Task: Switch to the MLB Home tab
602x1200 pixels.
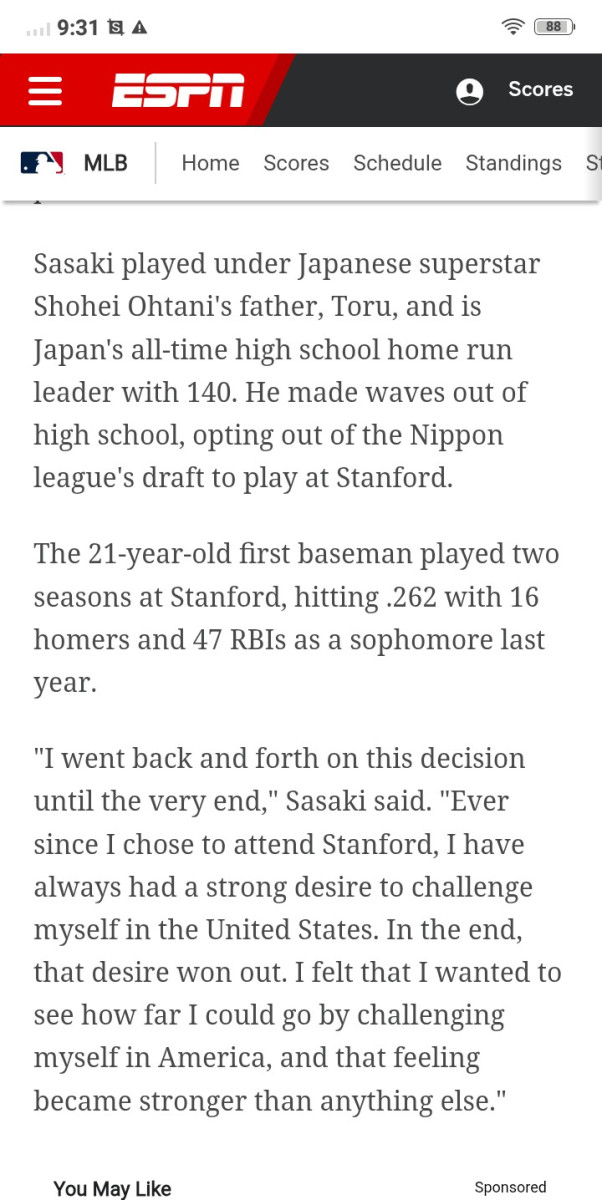Action: (210, 163)
